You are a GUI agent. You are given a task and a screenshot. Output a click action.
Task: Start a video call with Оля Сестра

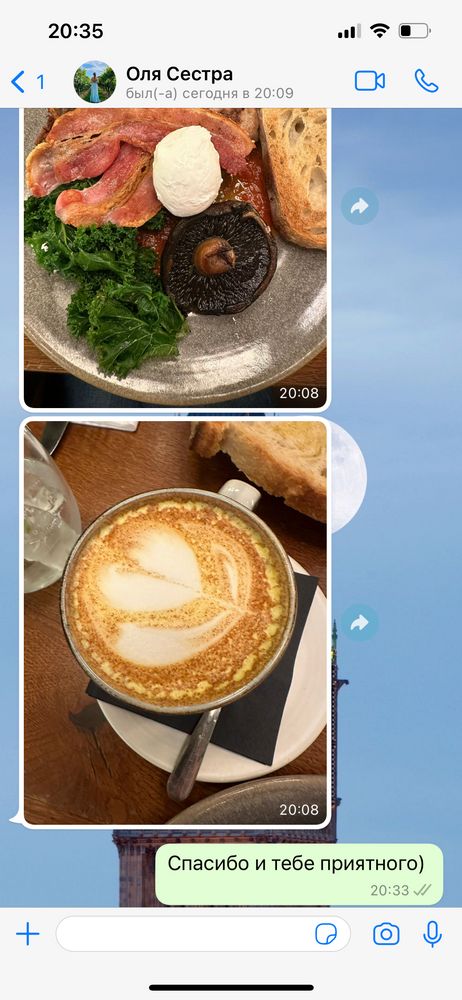(369, 81)
